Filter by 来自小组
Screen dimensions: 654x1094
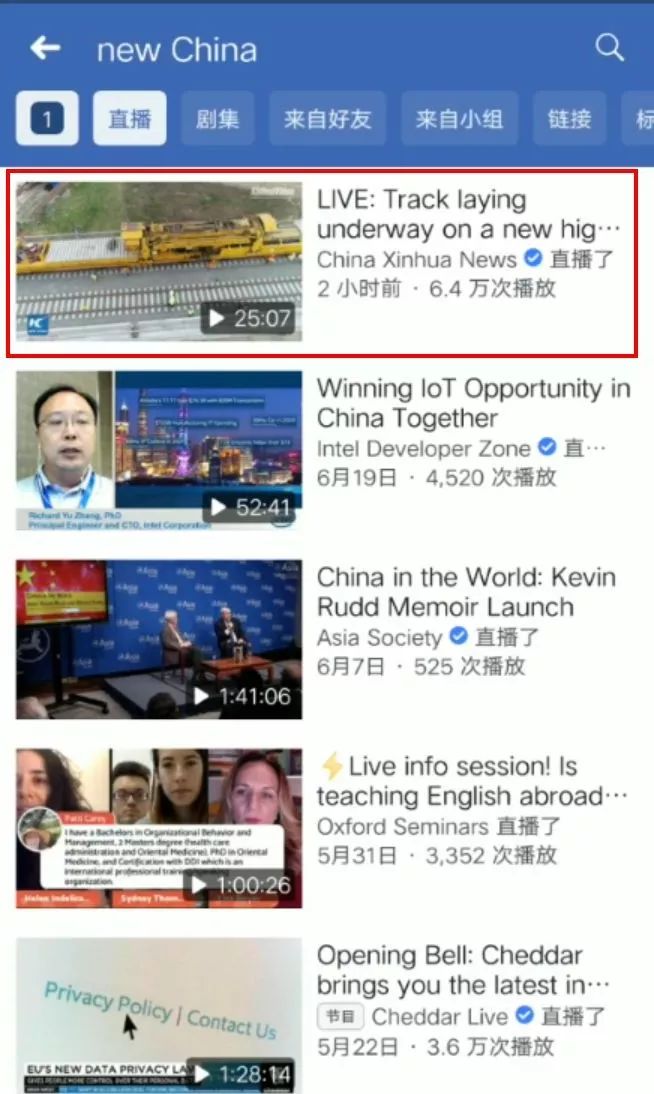click(x=459, y=120)
